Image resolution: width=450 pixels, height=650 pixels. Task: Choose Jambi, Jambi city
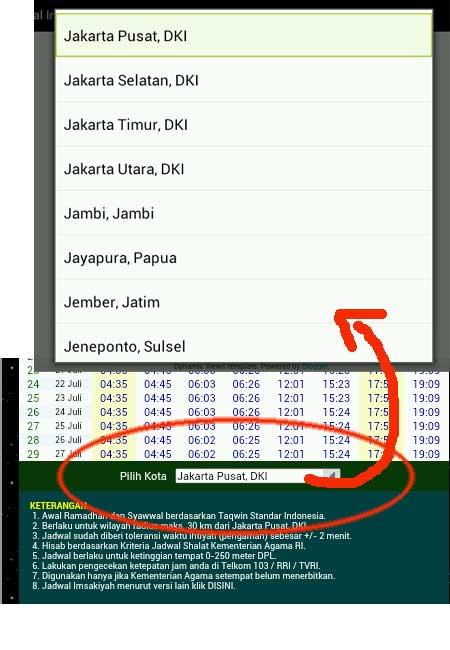(x=244, y=213)
